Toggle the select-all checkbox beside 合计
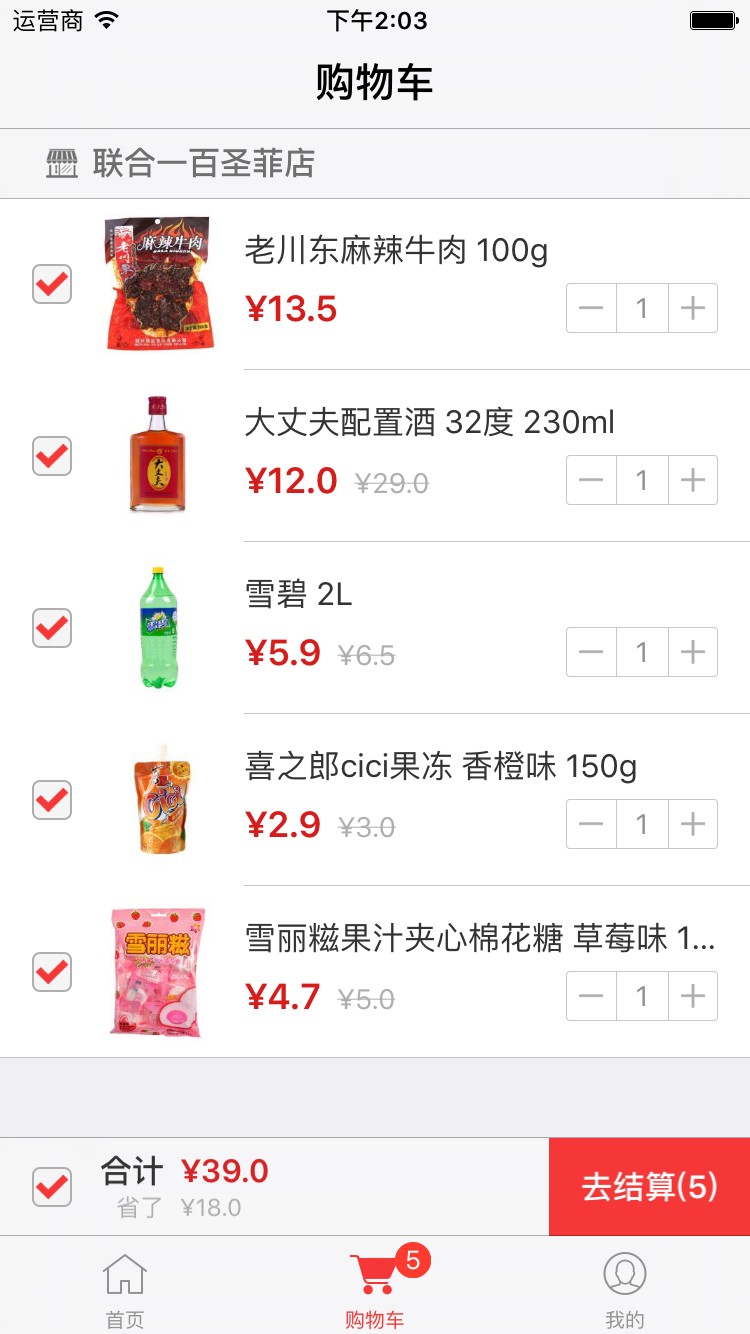This screenshot has width=750, height=1334. point(52,1187)
